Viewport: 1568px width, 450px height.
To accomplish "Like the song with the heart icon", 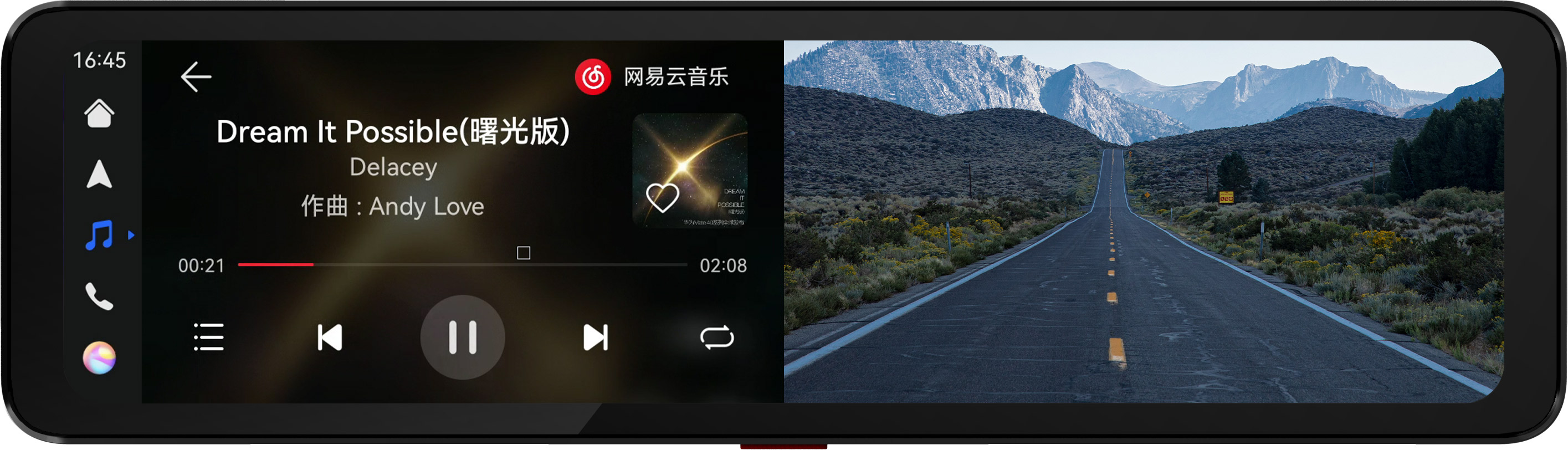I will click(662, 198).
